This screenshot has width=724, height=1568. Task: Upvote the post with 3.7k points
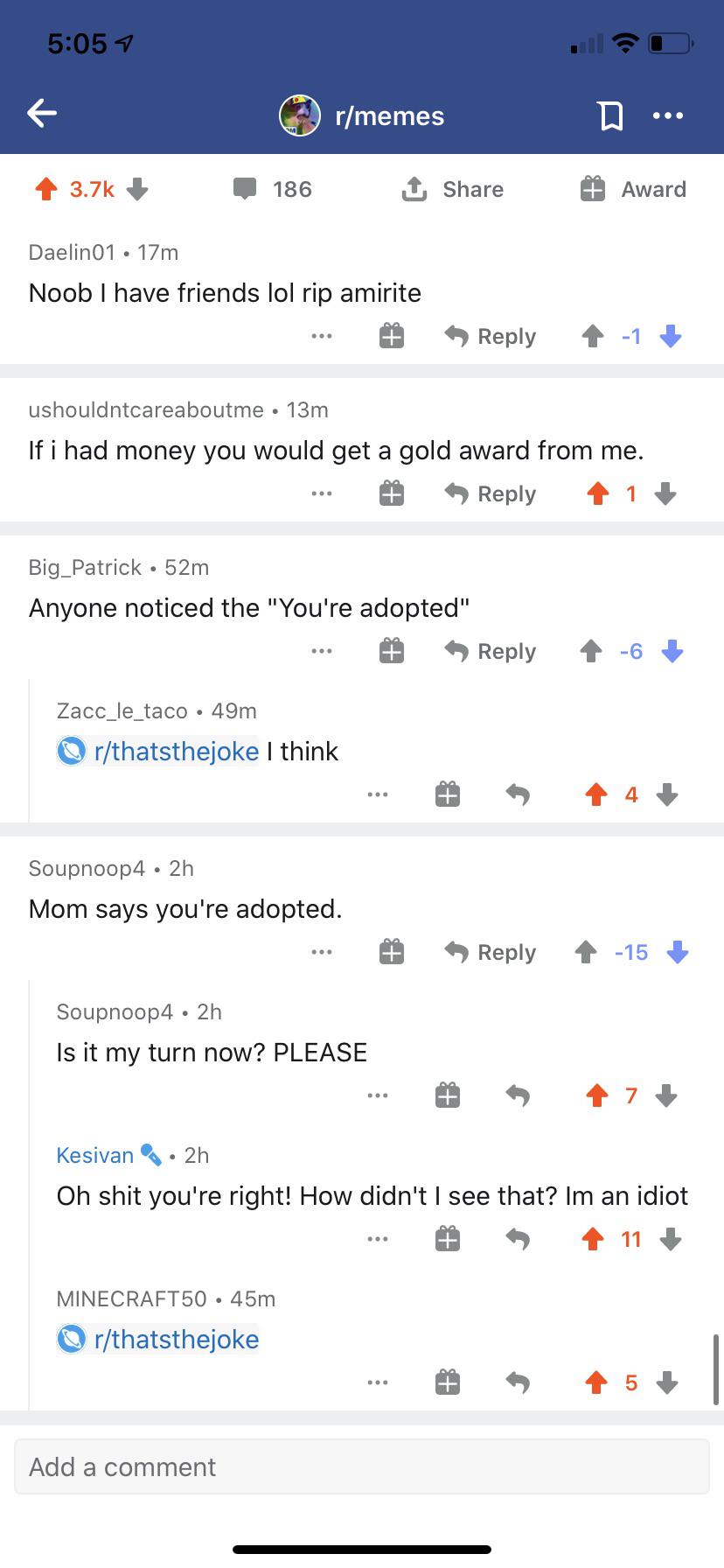pyautogui.click(x=46, y=189)
